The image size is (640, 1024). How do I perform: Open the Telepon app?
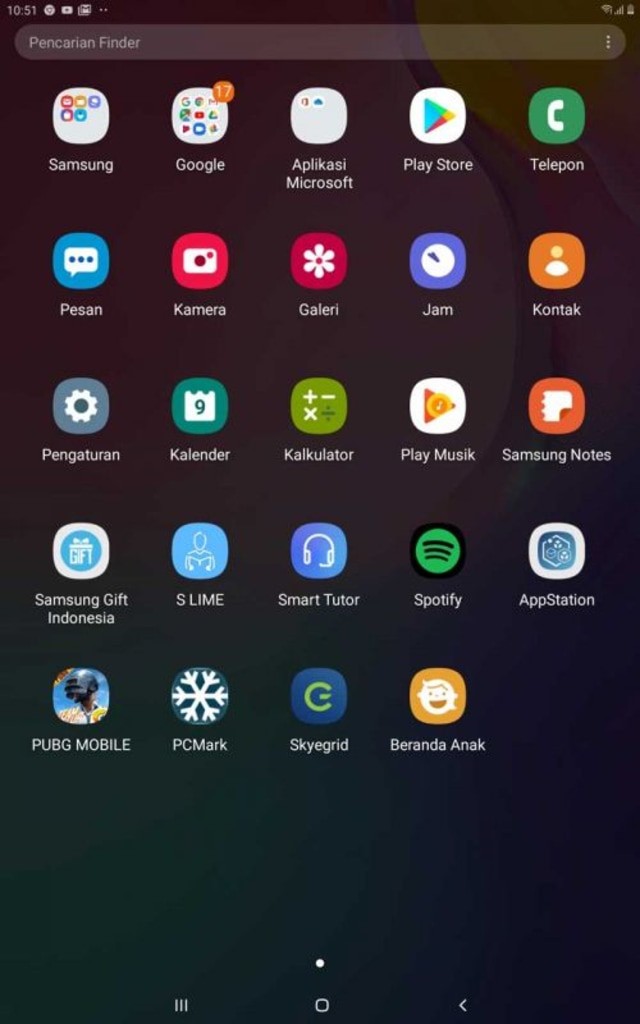click(x=557, y=116)
